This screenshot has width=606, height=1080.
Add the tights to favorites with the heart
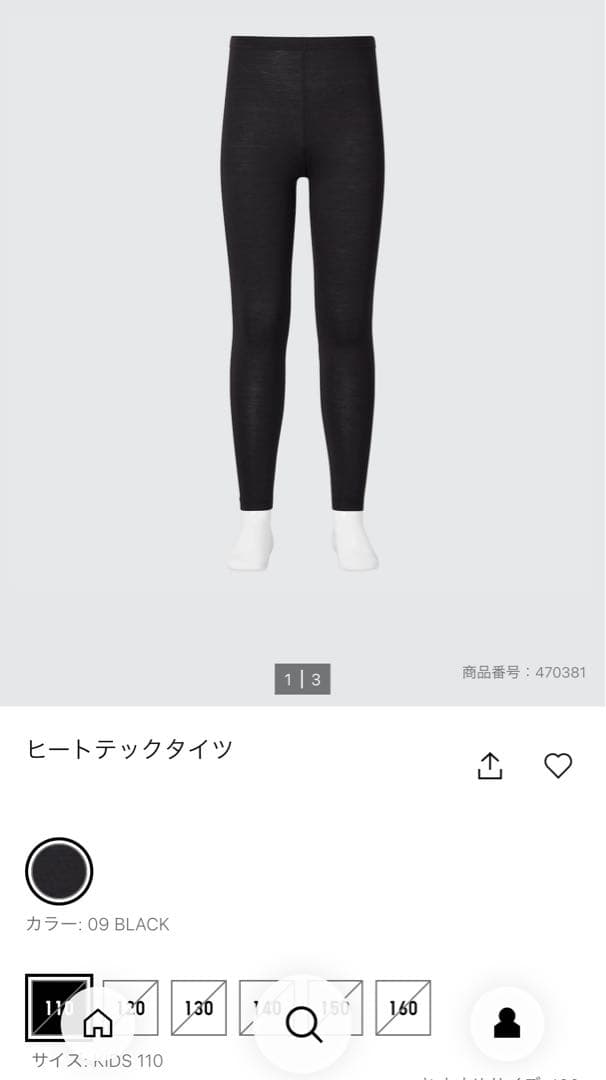point(558,766)
